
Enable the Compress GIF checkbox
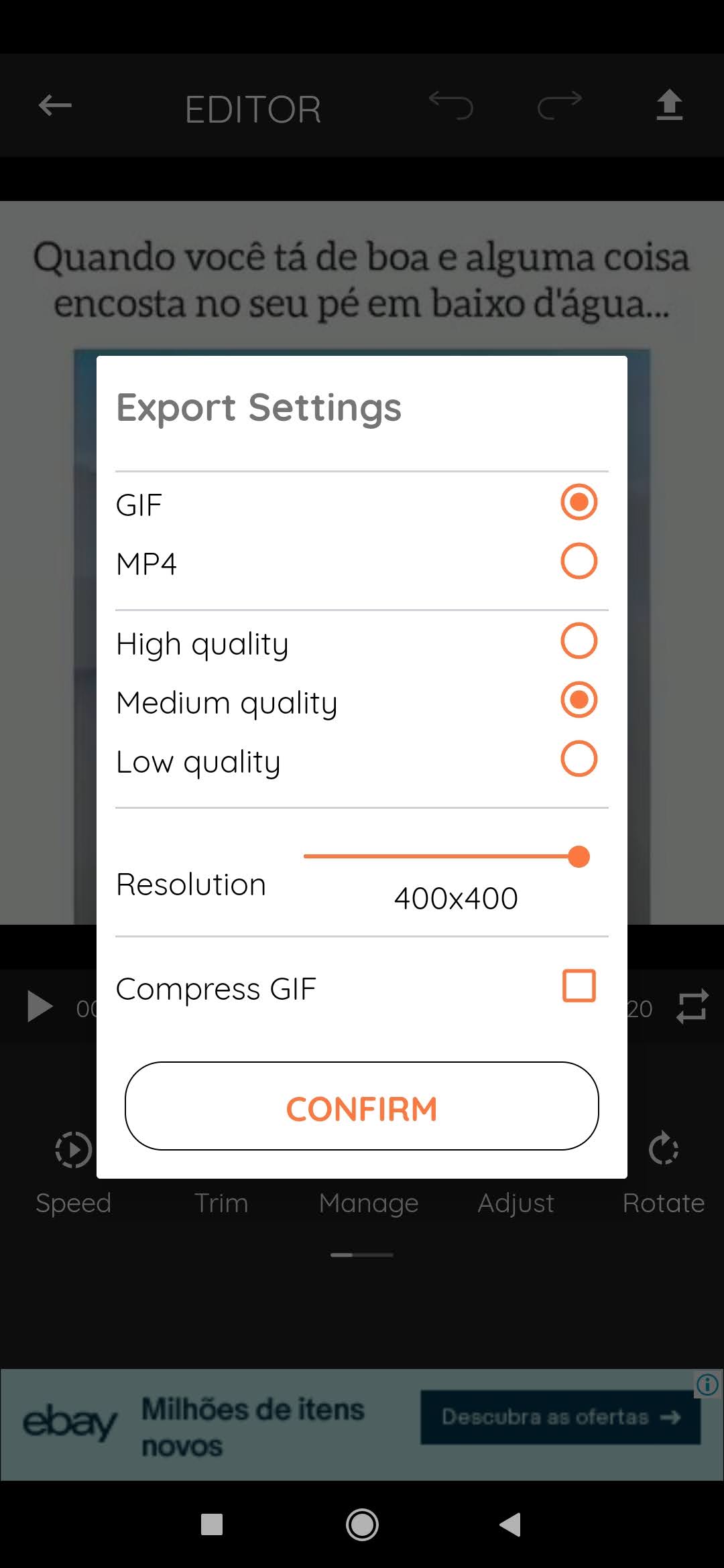(x=578, y=986)
